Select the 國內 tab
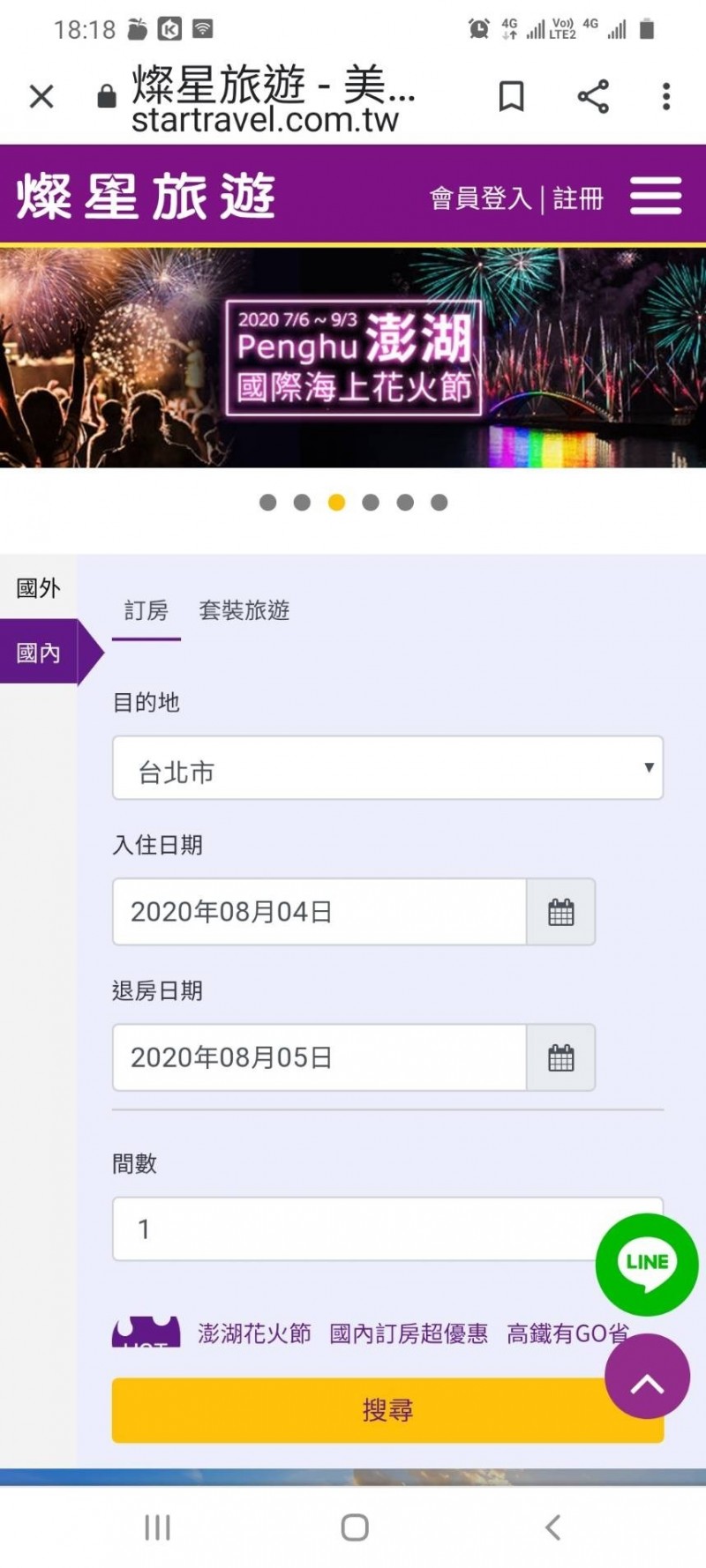Screen dimensions: 706x1568 coord(39,653)
